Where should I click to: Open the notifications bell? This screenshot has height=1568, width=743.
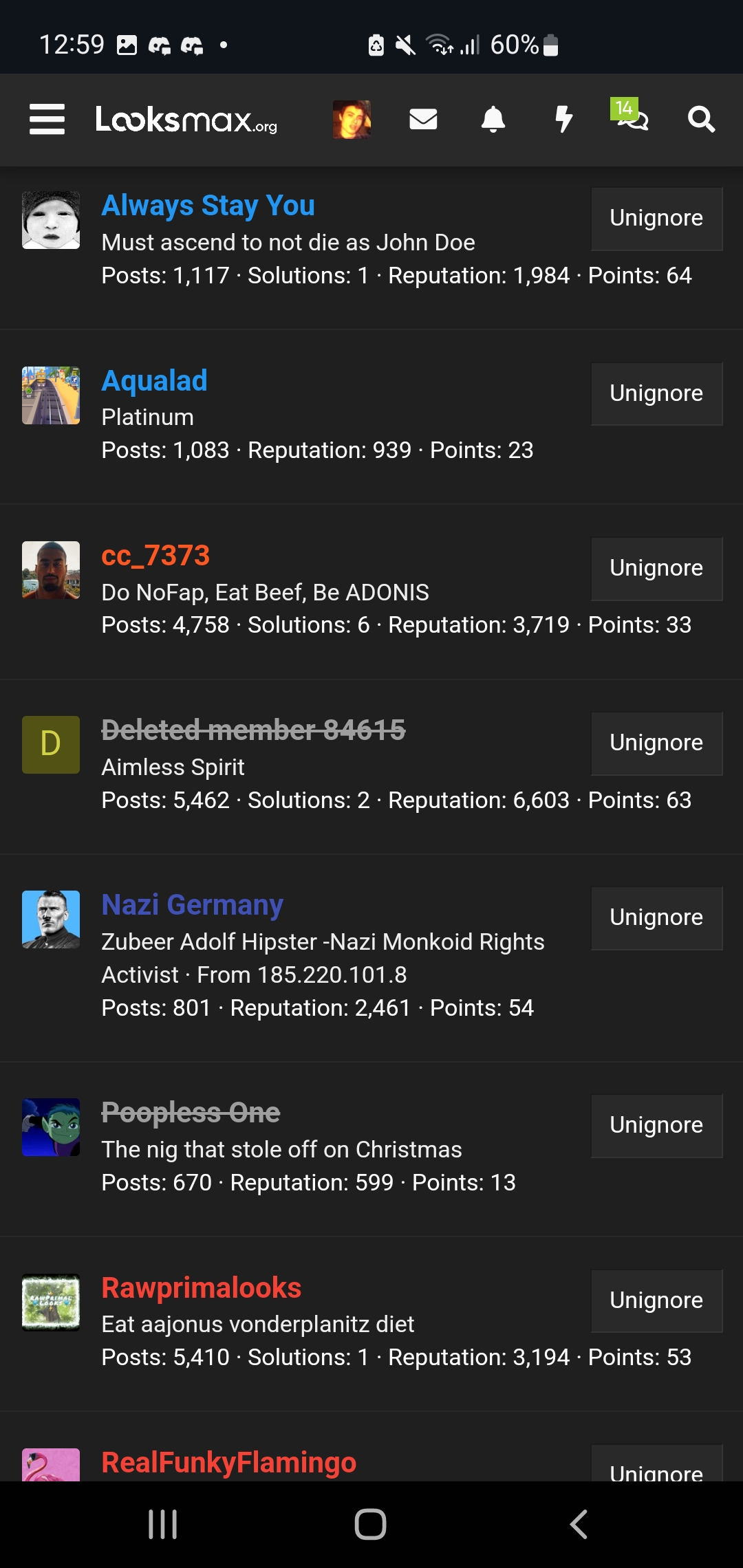coord(493,120)
